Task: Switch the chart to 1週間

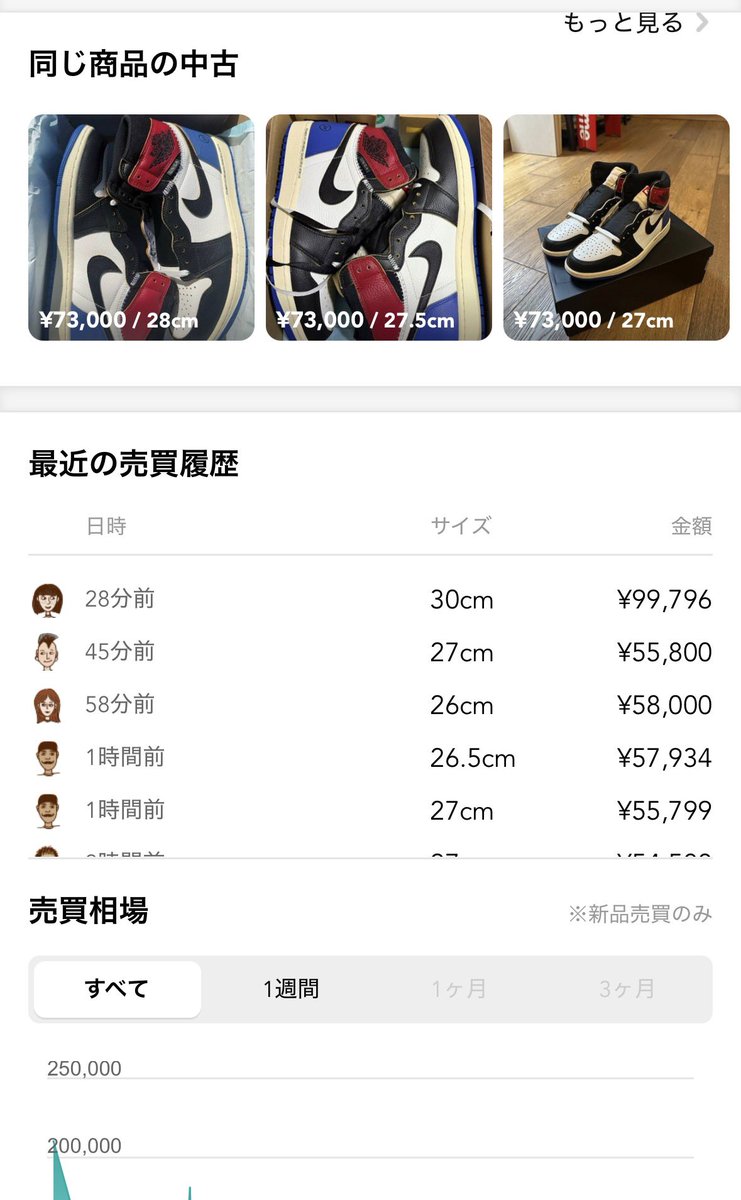Action: [291, 989]
